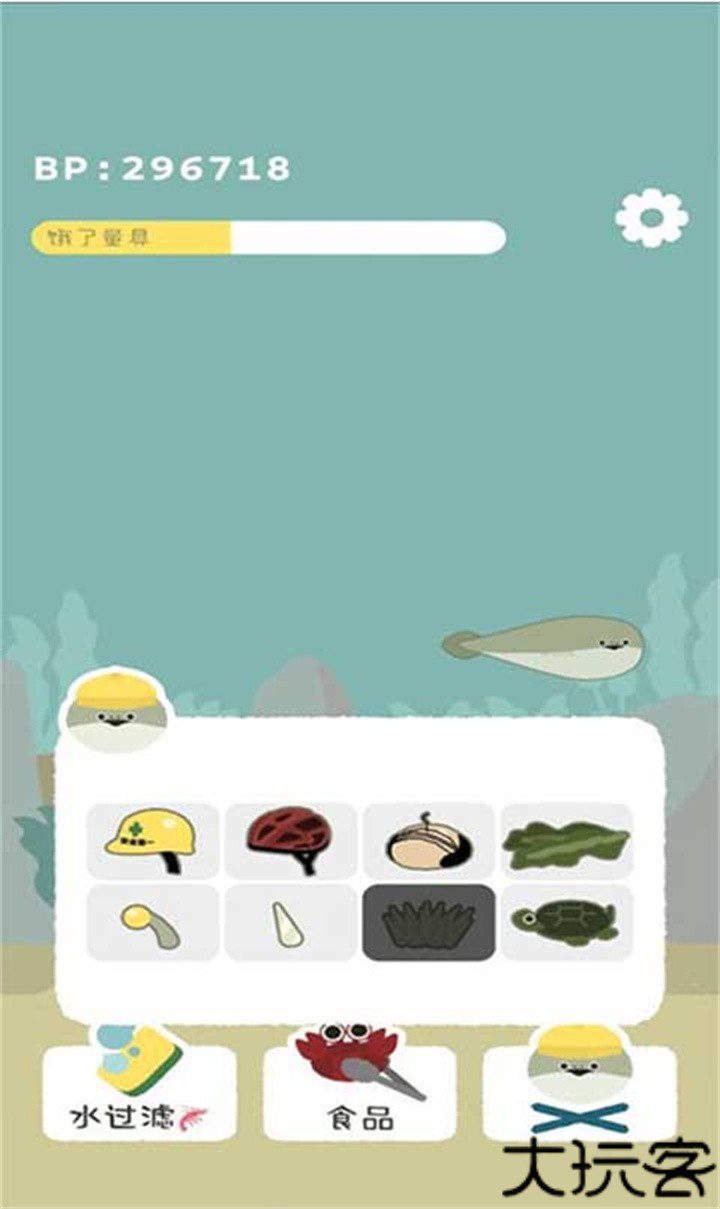This screenshot has width=720, height=1209.
Task: Select the yellow lure antenna item
Action: [x=152, y=922]
